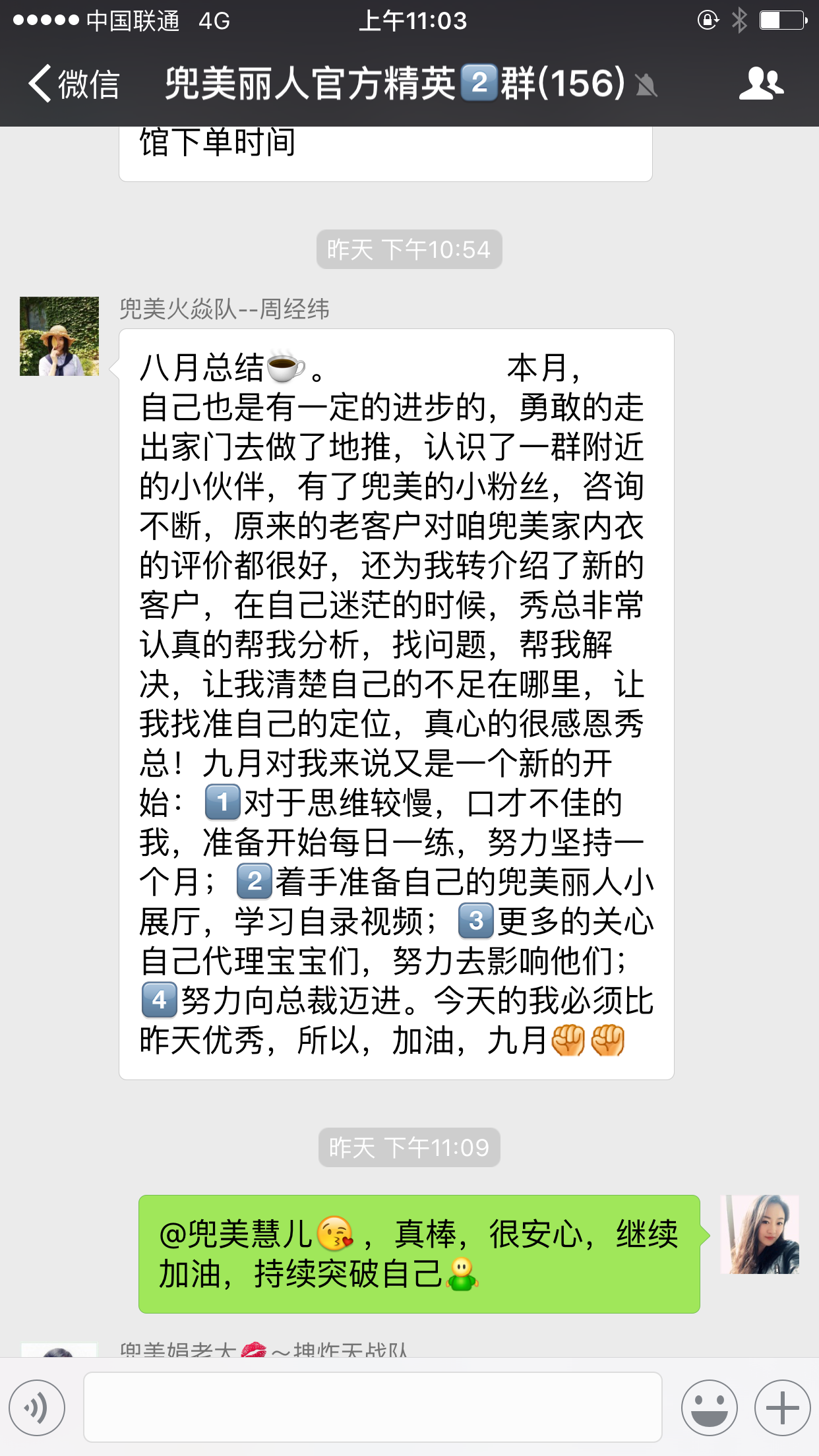Go back to the 微信 chat list
Image resolution: width=819 pixels, height=1456 pixels.
pyautogui.click(x=73, y=84)
